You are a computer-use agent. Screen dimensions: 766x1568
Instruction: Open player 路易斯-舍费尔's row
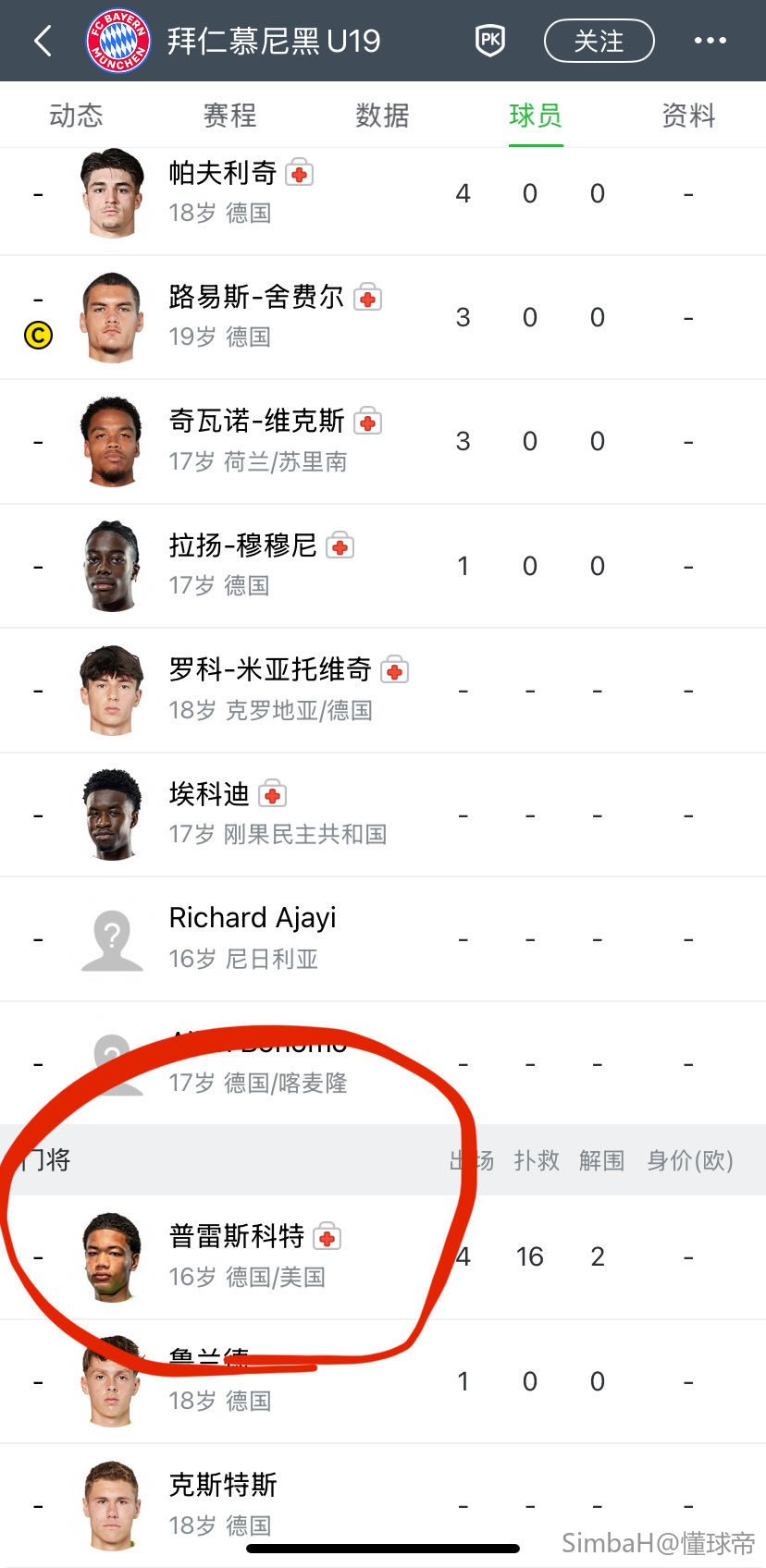click(255, 317)
